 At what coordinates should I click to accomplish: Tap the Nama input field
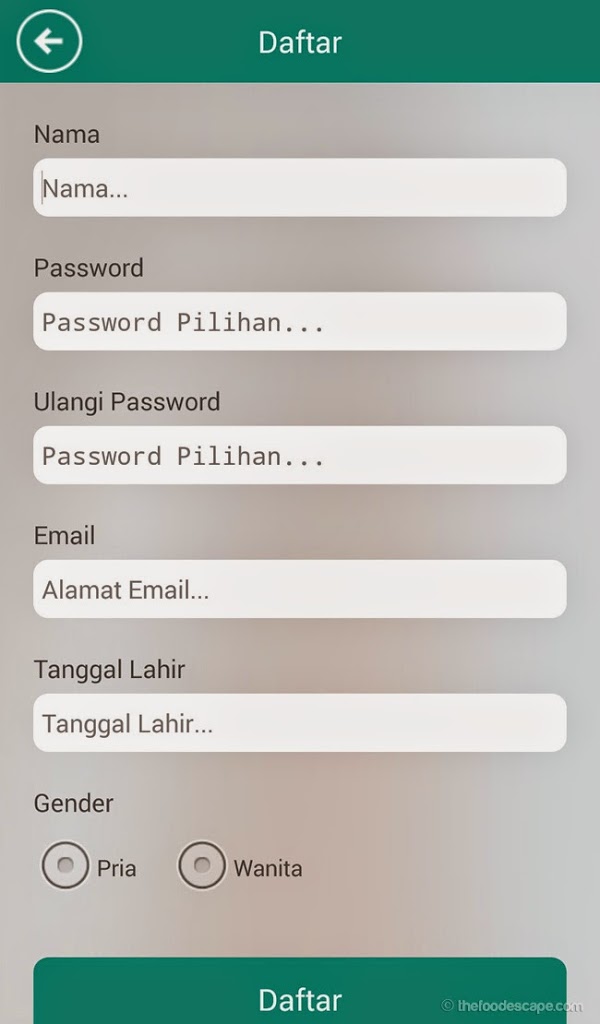coord(300,188)
